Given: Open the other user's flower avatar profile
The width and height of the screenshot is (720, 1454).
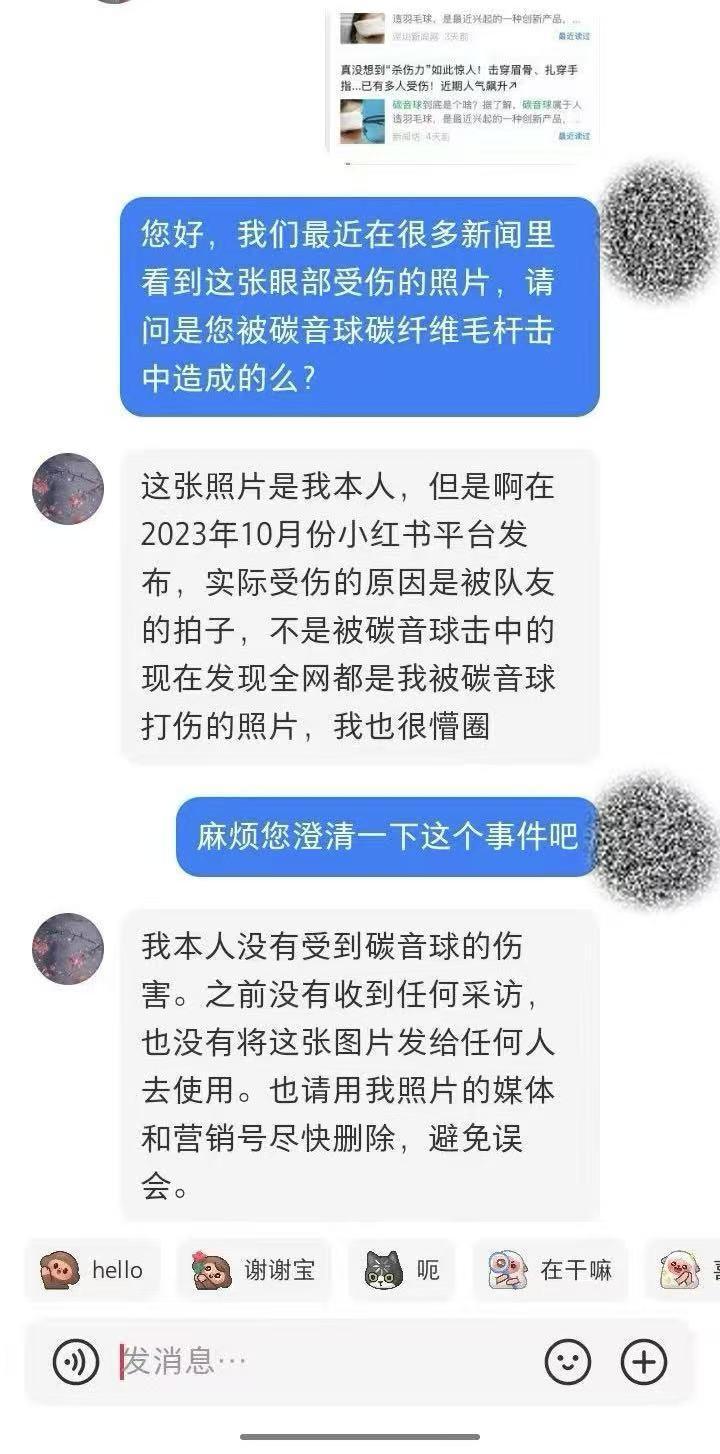Looking at the screenshot, I should [68, 489].
